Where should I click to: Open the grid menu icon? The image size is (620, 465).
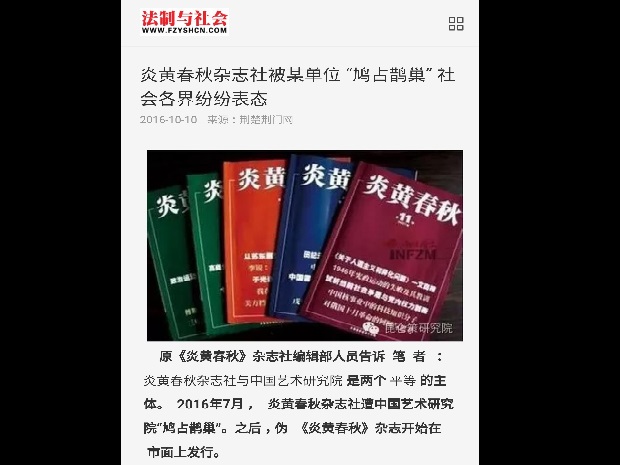456,23
